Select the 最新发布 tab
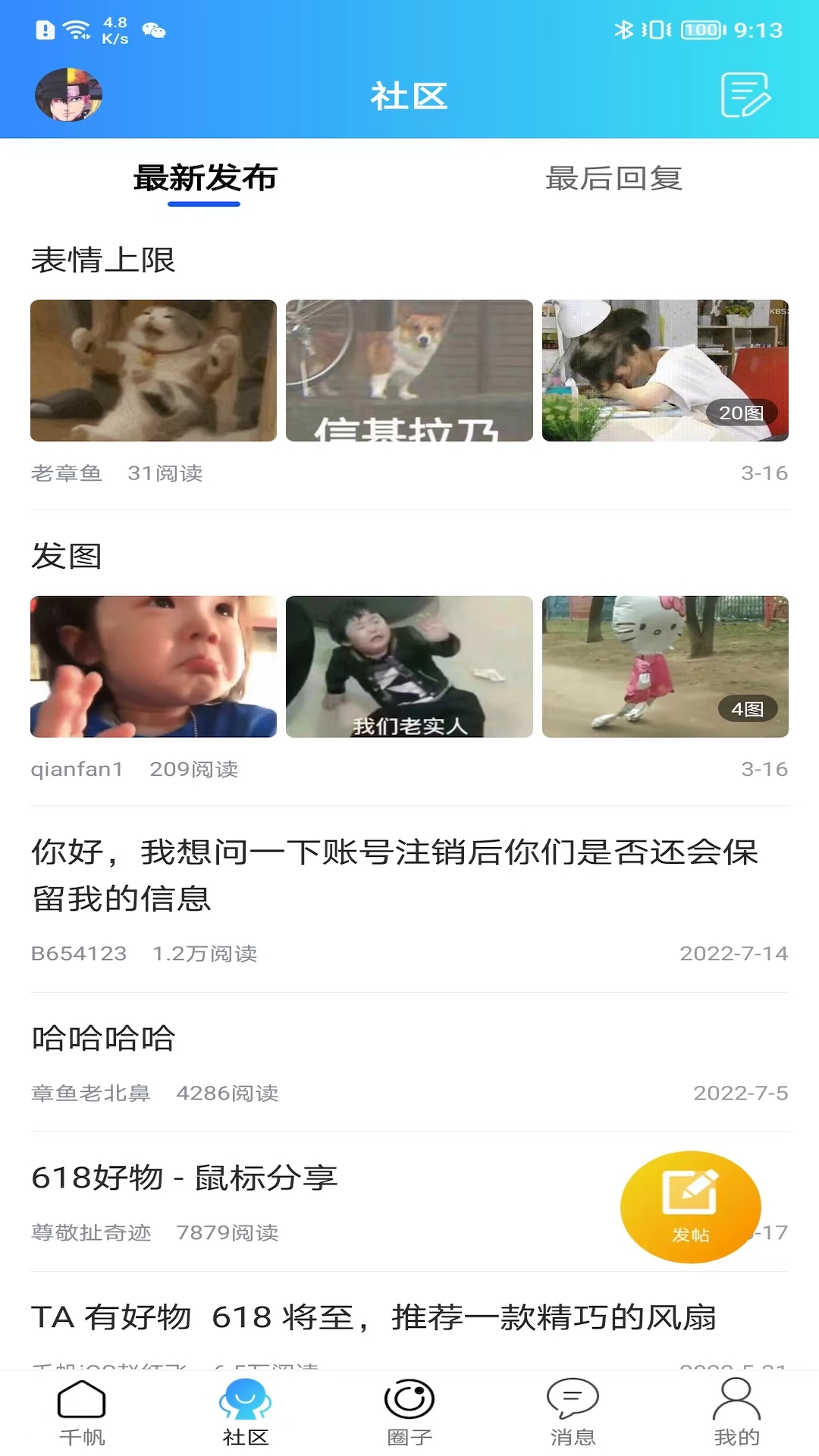The image size is (819, 1456). coord(205,179)
